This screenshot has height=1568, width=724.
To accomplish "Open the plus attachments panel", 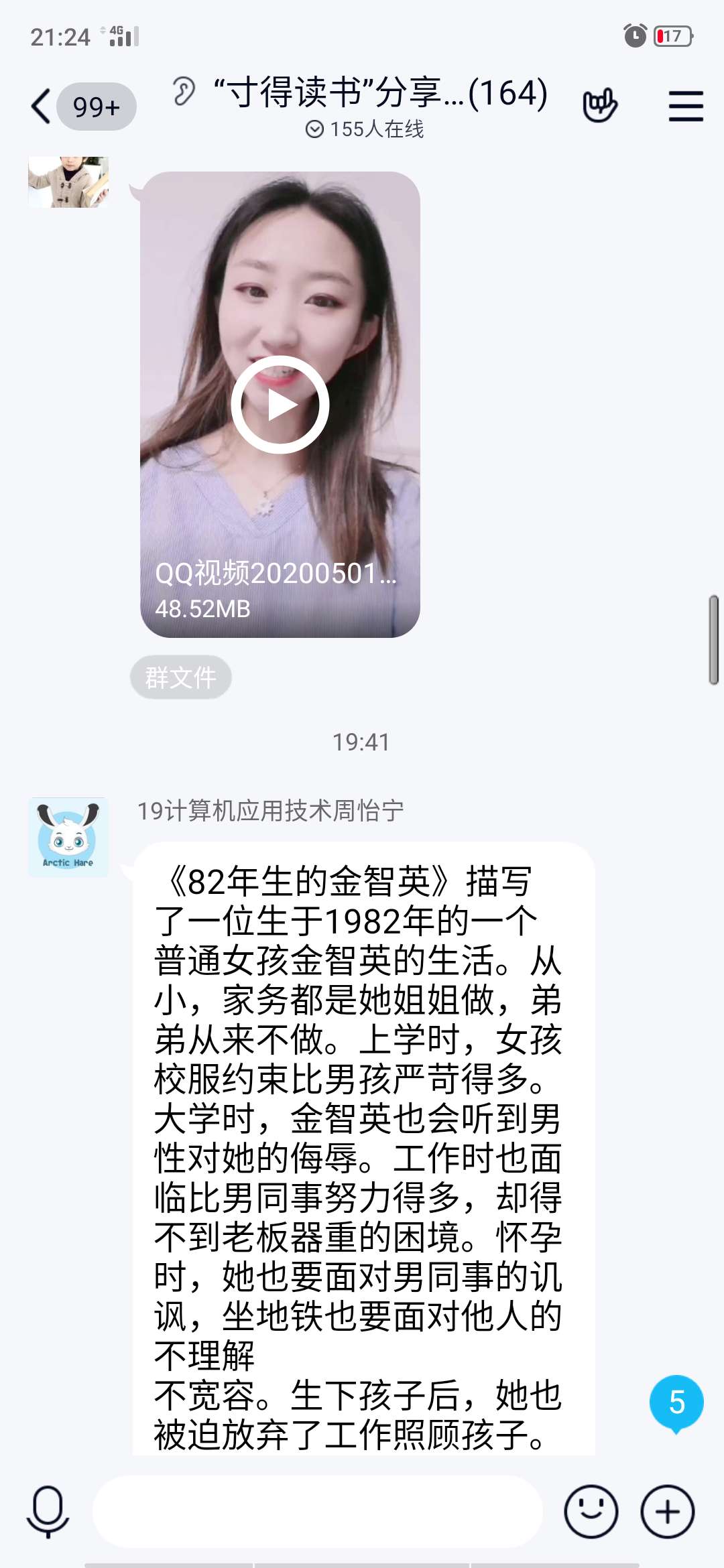I will [x=667, y=1512].
